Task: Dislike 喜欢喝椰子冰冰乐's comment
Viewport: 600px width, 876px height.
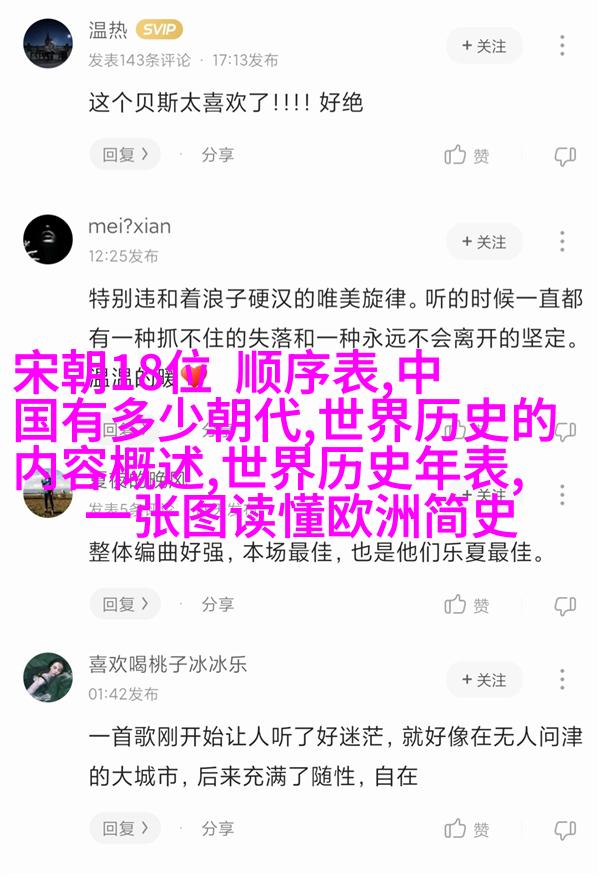Action: 565,829
